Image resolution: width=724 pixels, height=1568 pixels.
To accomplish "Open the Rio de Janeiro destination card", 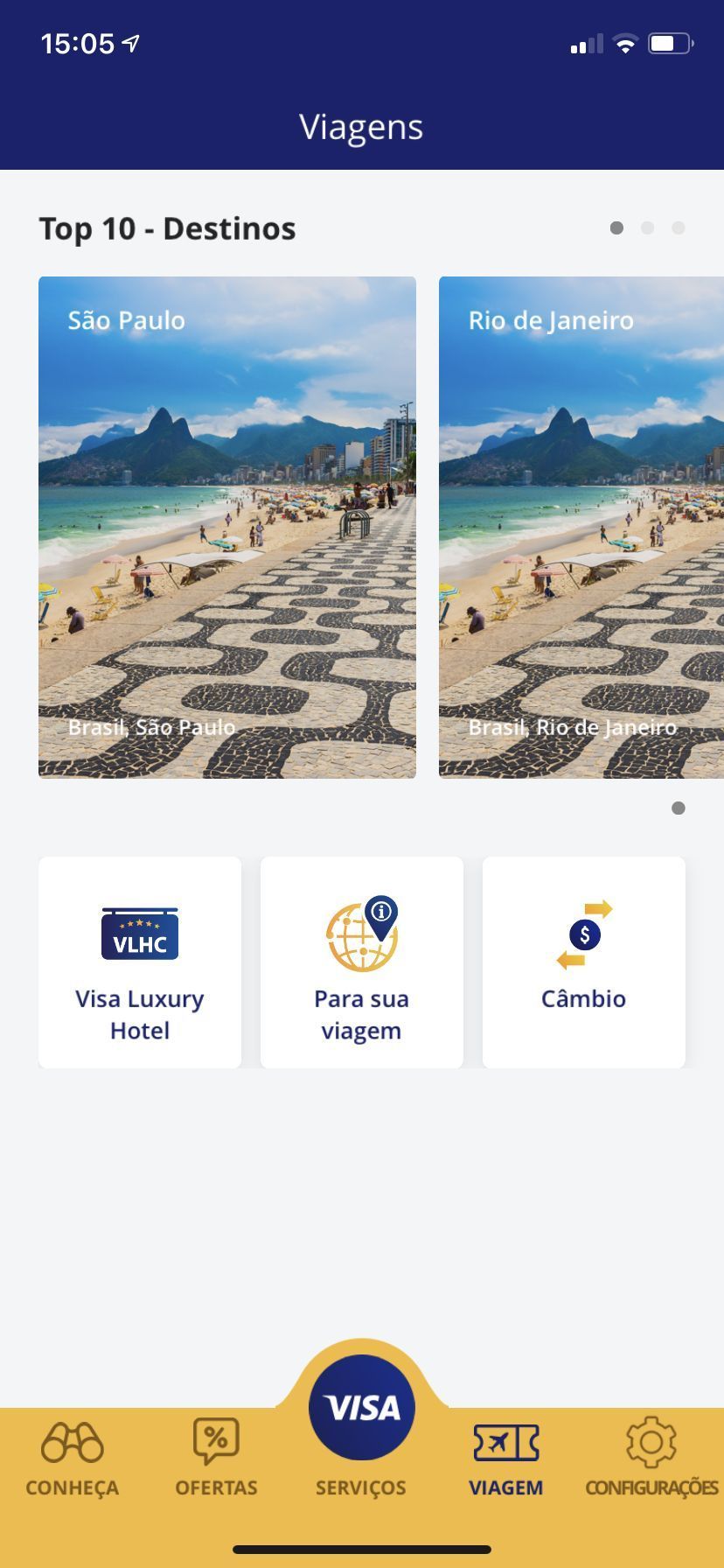I will coord(581,527).
